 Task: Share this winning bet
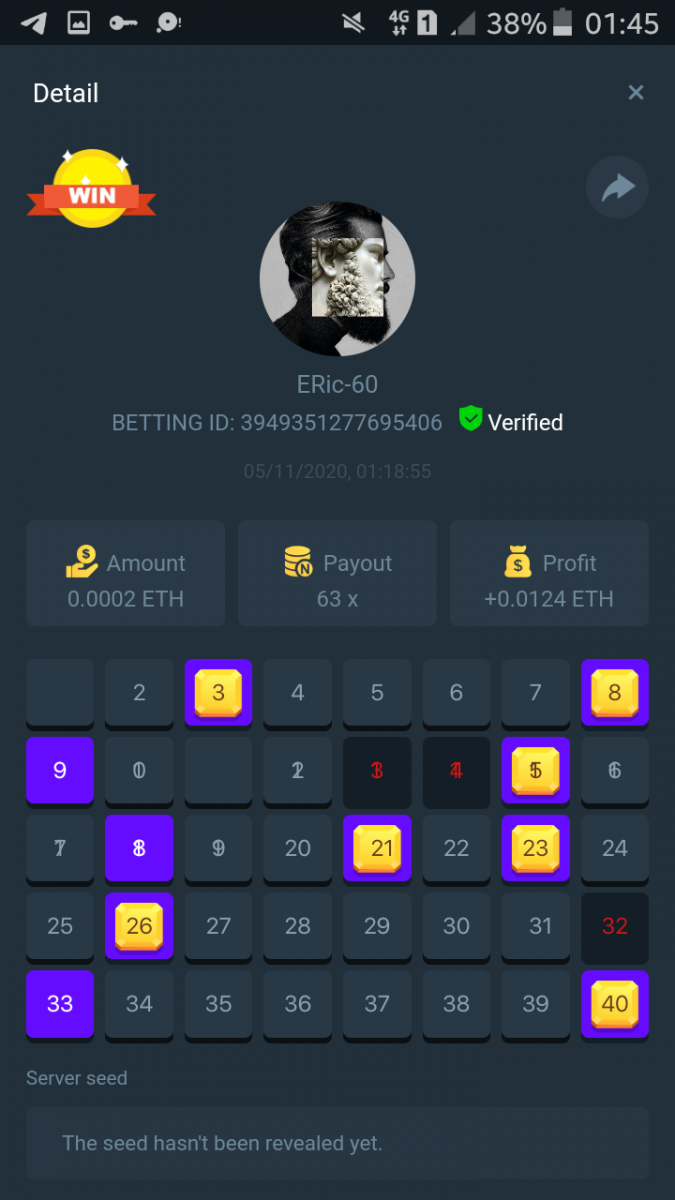[x=617, y=187]
